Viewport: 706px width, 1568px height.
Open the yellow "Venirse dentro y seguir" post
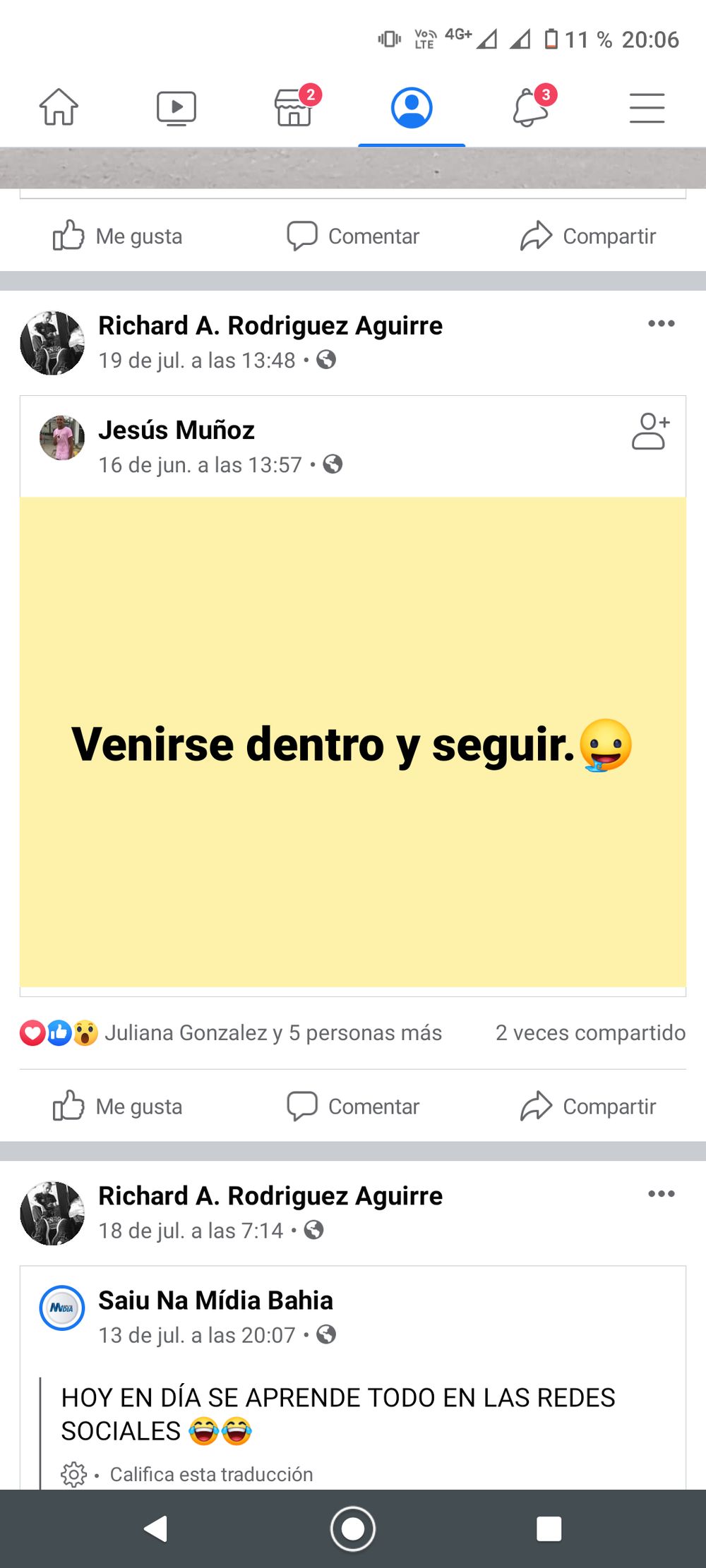point(353,742)
